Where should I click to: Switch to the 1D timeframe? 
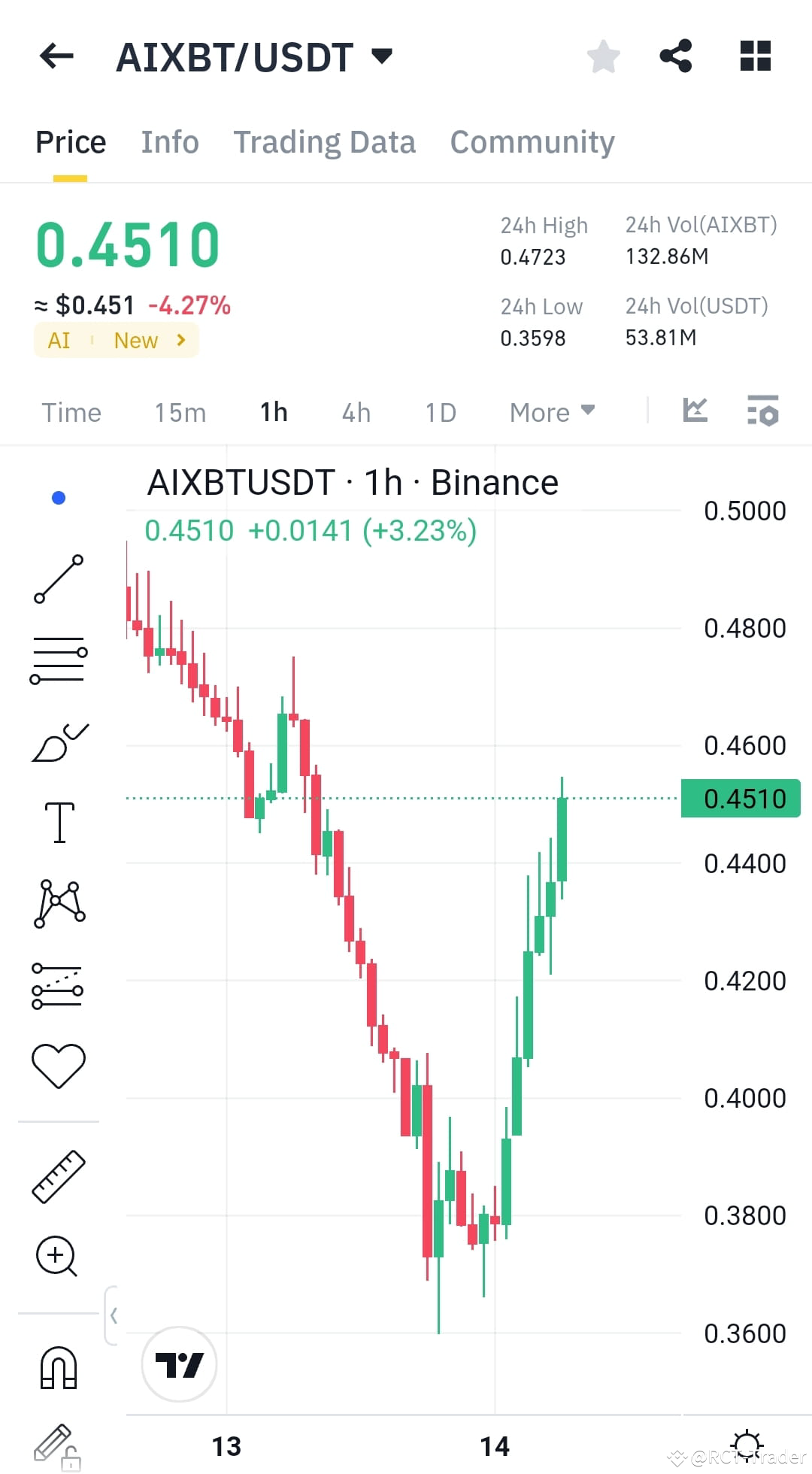click(x=440, y=412)
